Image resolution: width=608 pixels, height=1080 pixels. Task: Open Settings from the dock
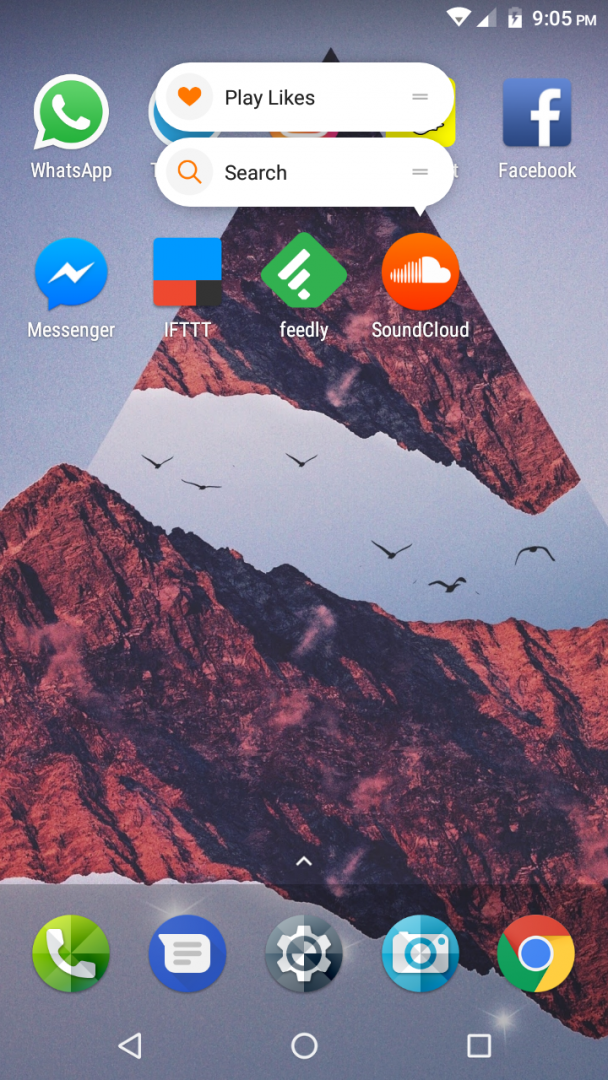(304, 954)
